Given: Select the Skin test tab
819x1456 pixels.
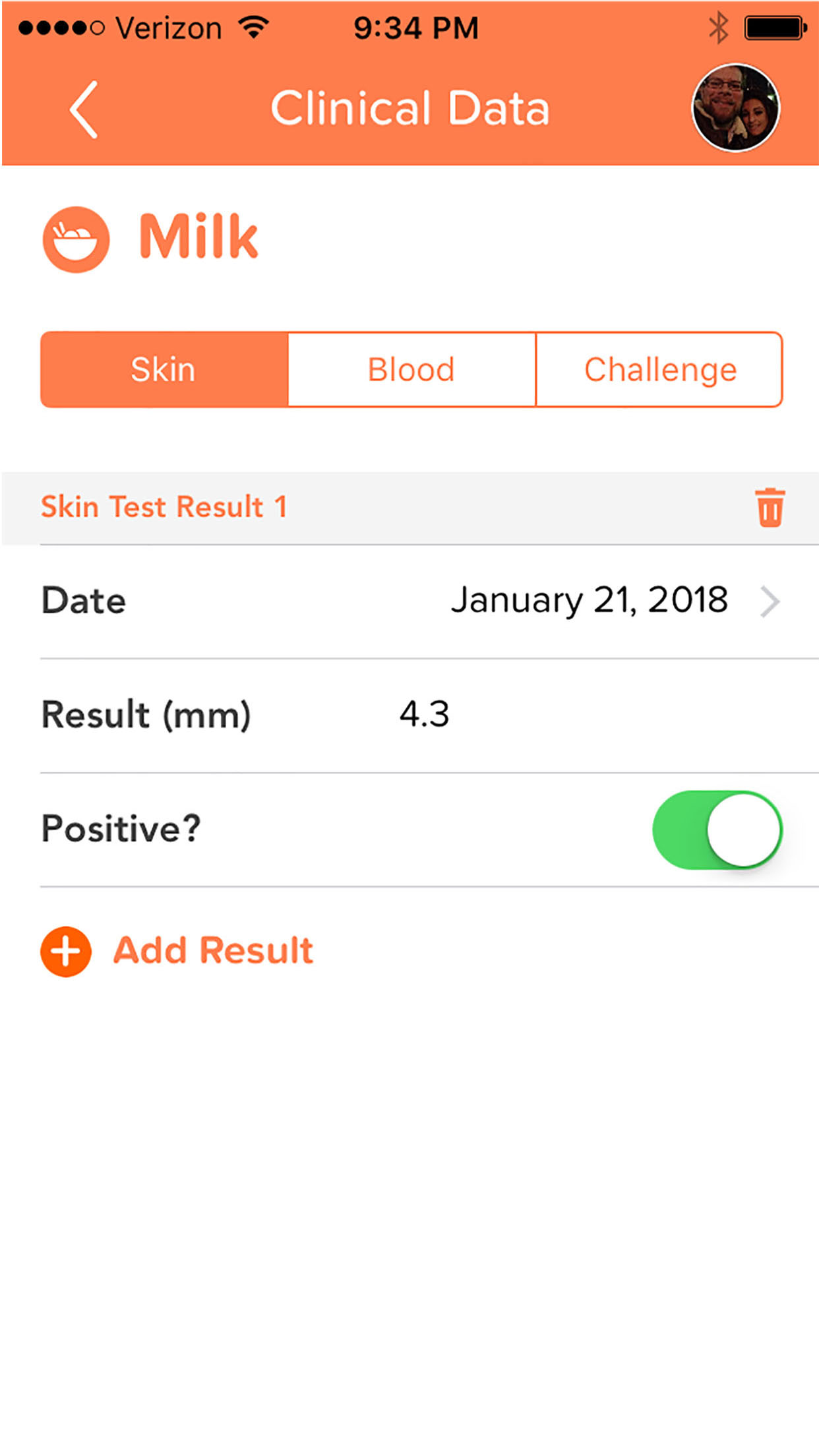Looking at the screenshot, I should (164, 369).
